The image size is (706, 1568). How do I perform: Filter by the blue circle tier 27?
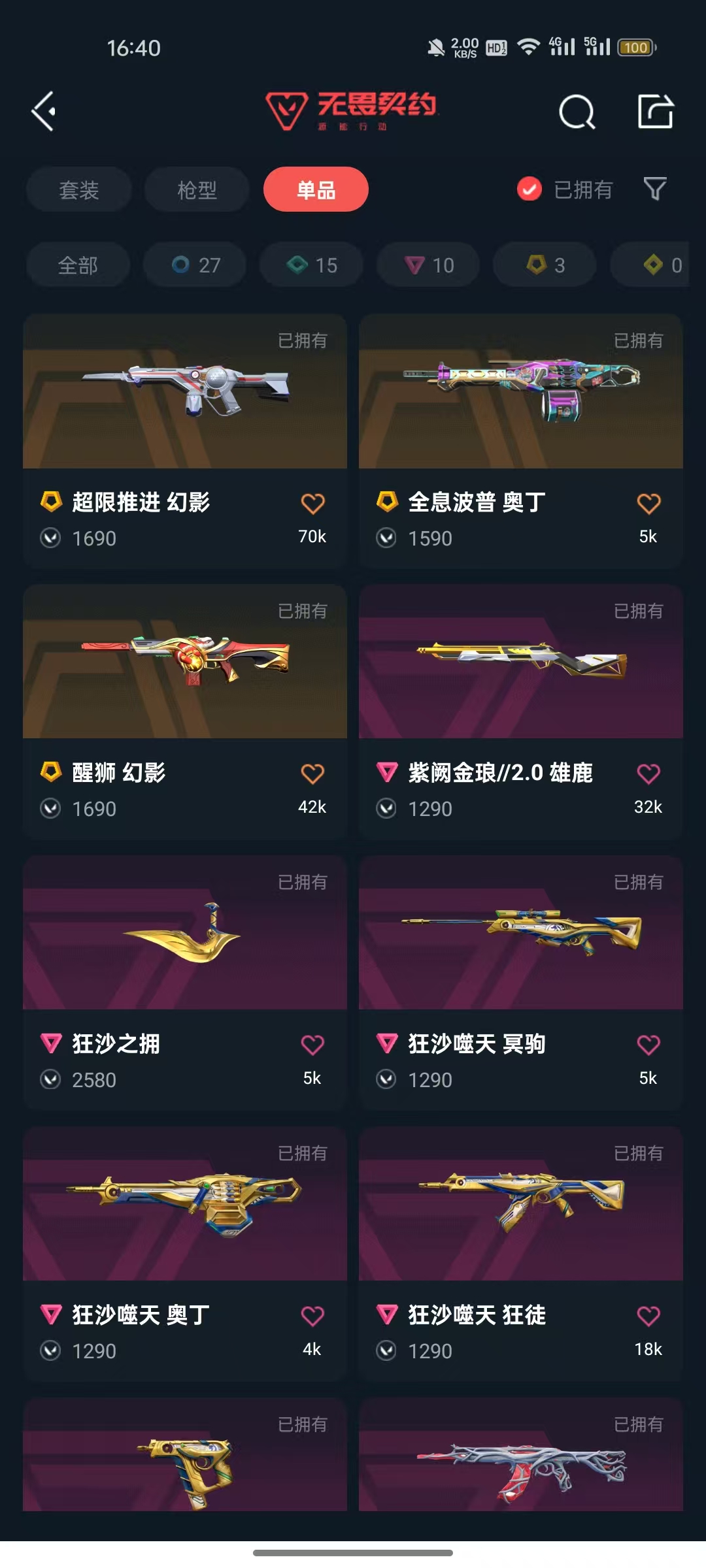(x=195, y=265)
